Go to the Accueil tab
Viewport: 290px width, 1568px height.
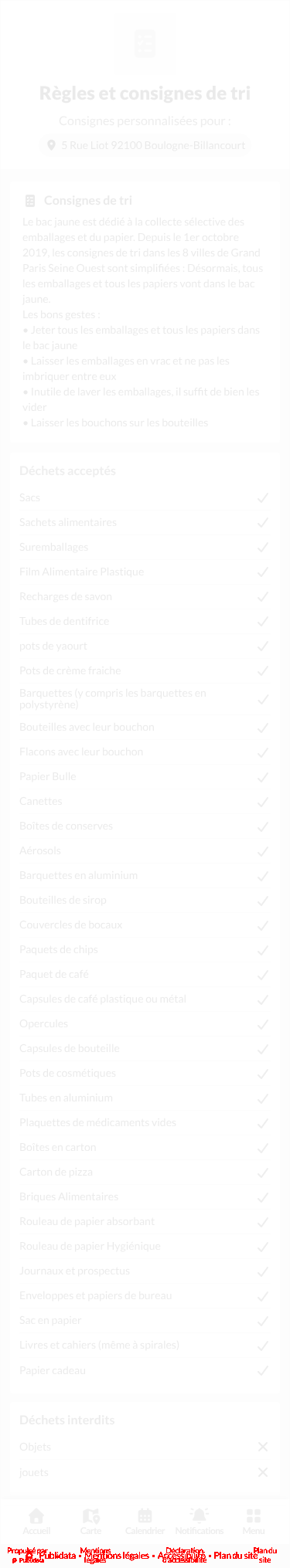36,1522
